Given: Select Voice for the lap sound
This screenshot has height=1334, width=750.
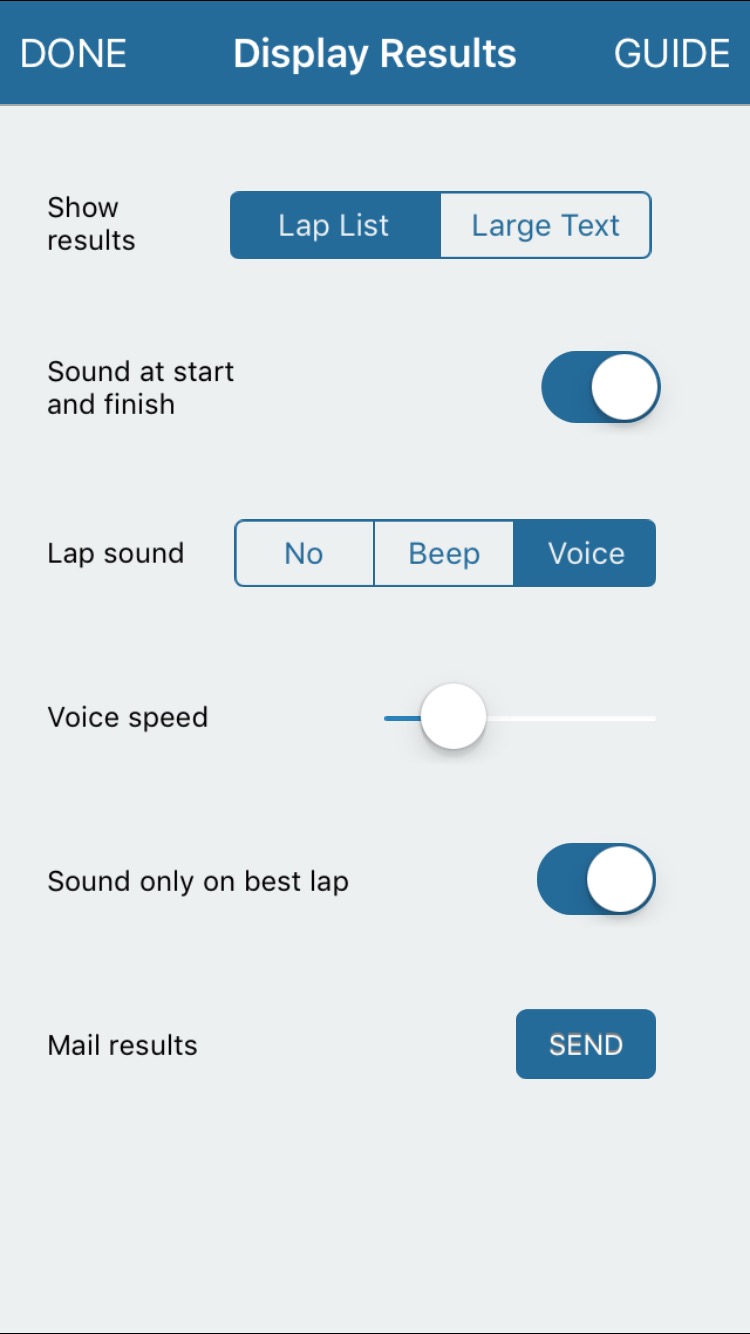Looking at the screenshot, I should (583, 553).
